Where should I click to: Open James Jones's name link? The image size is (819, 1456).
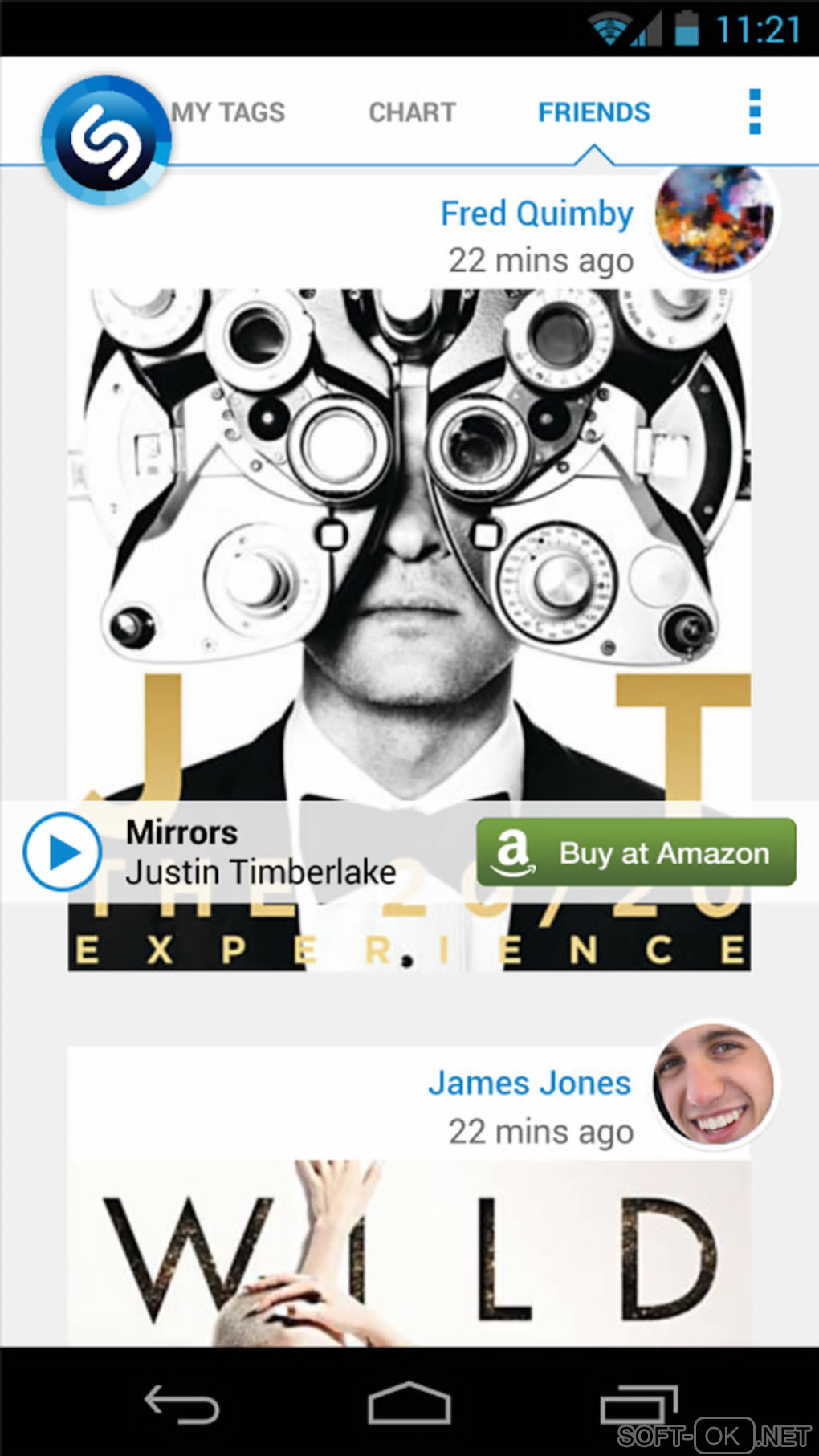529,1083
